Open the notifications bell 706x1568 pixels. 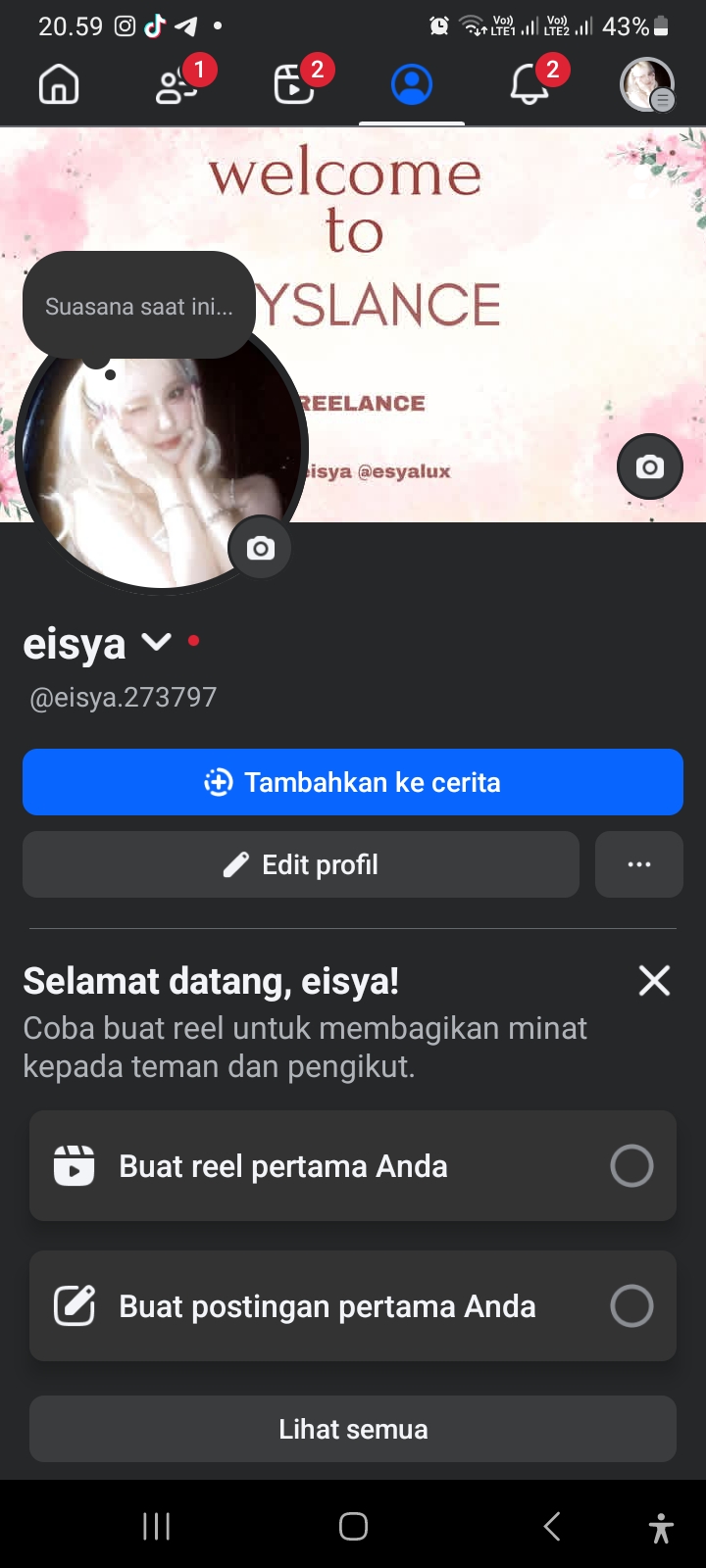(529, 84)
